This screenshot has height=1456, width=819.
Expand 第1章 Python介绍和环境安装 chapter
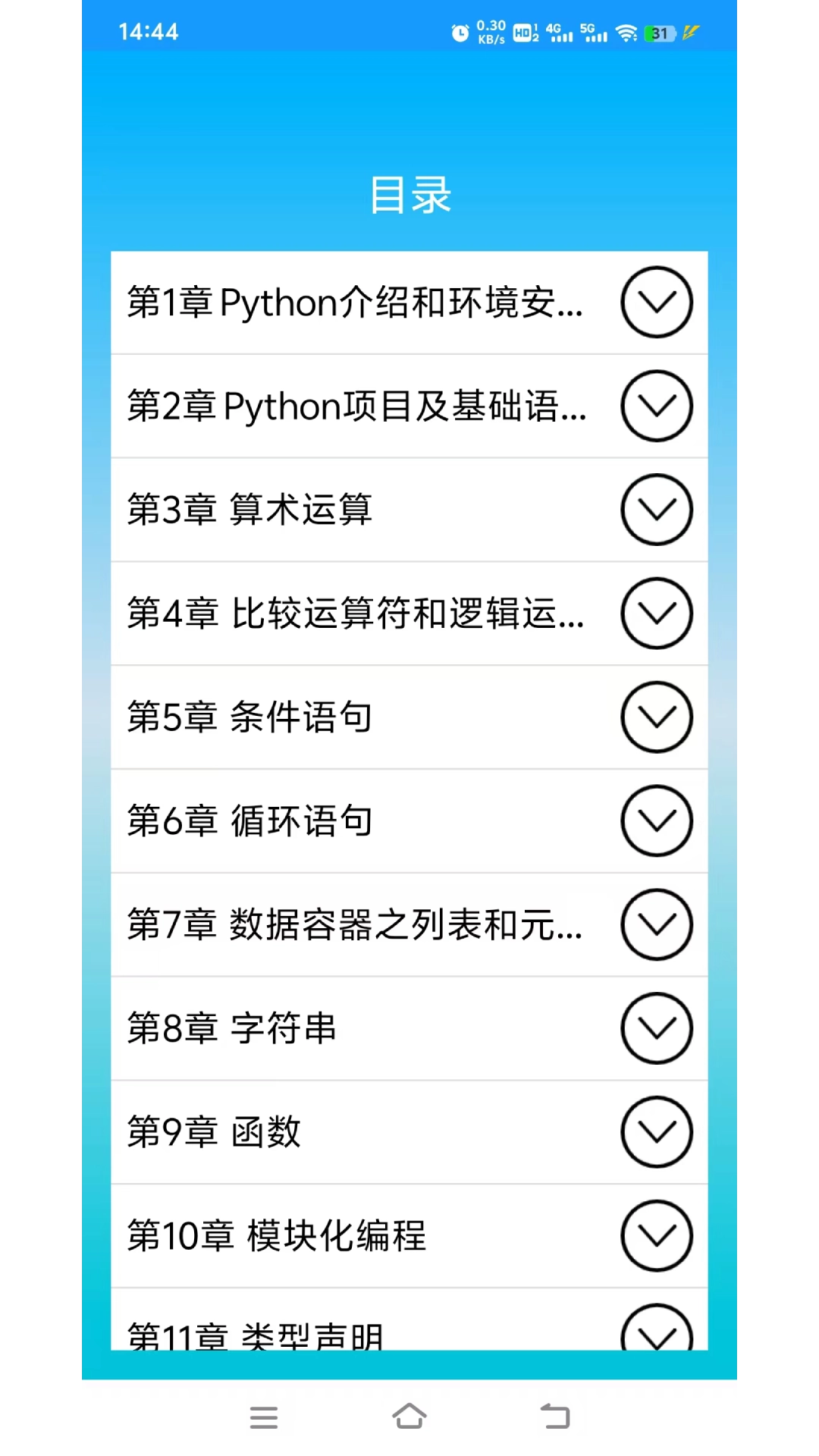coord(657,302)
